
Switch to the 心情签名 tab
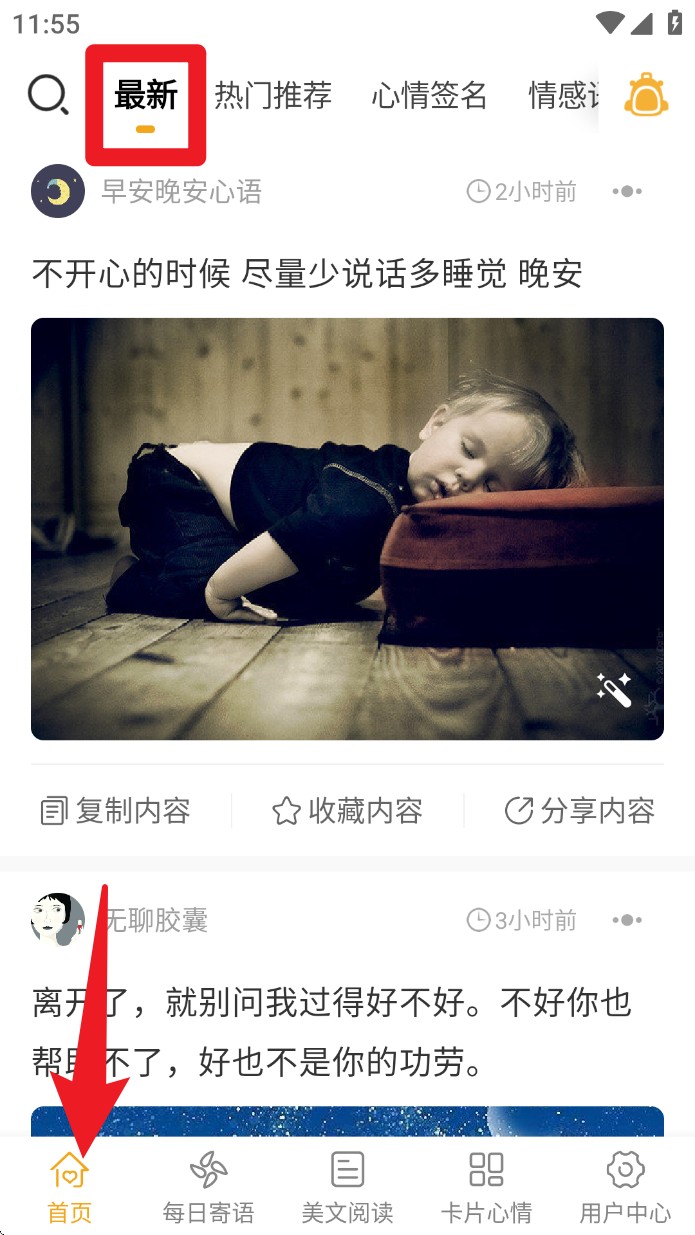pos(429,96)
